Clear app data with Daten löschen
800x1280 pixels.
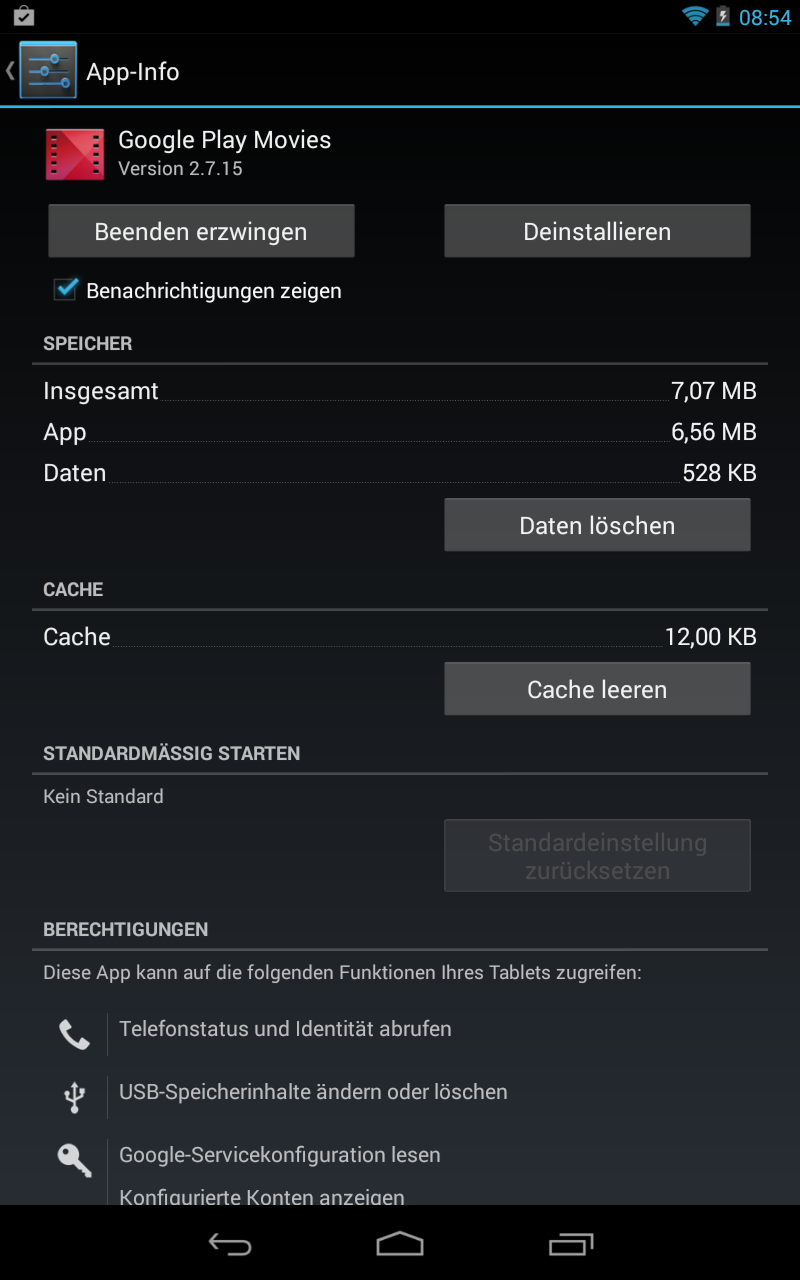tap(597, 525)
